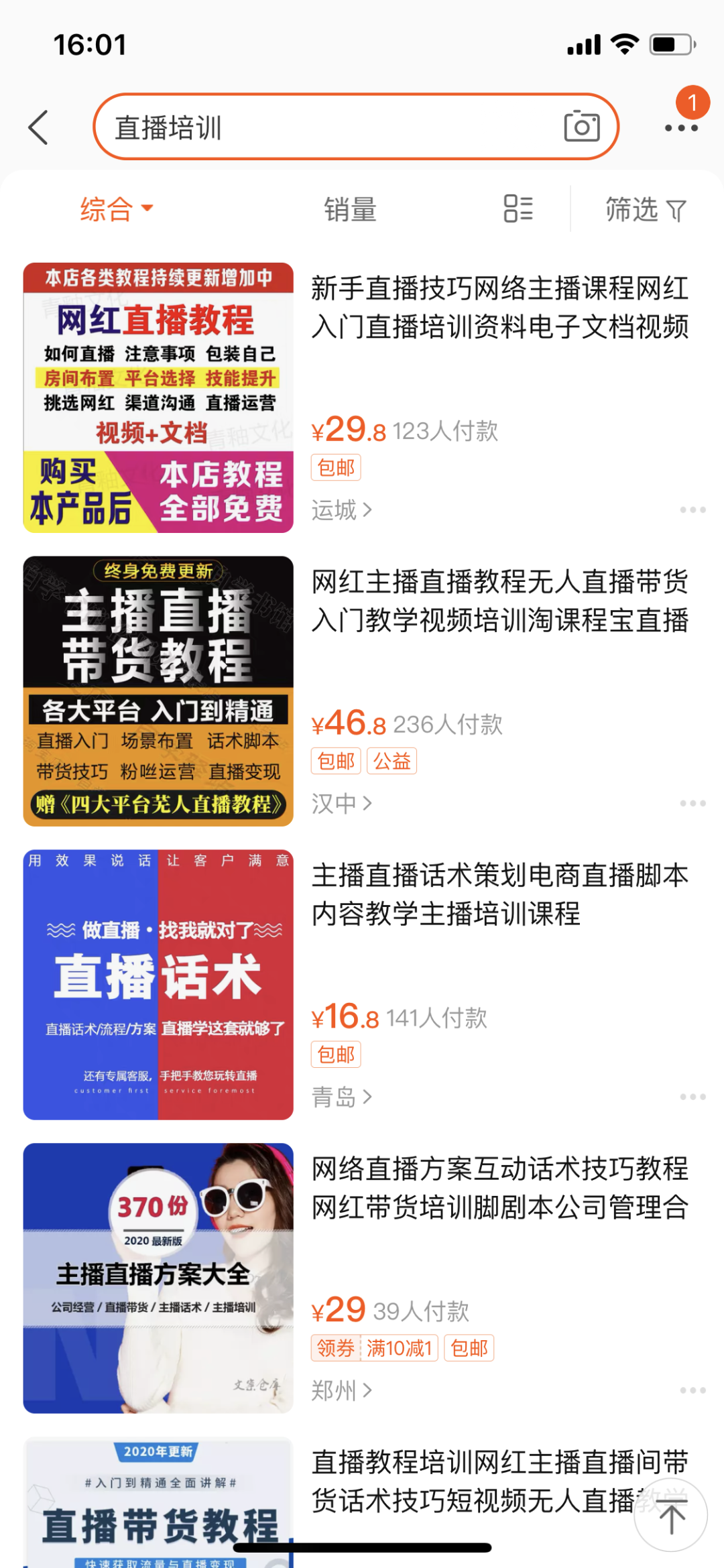
Task: Tap the three-dot icon on first product
Action: 692,509
